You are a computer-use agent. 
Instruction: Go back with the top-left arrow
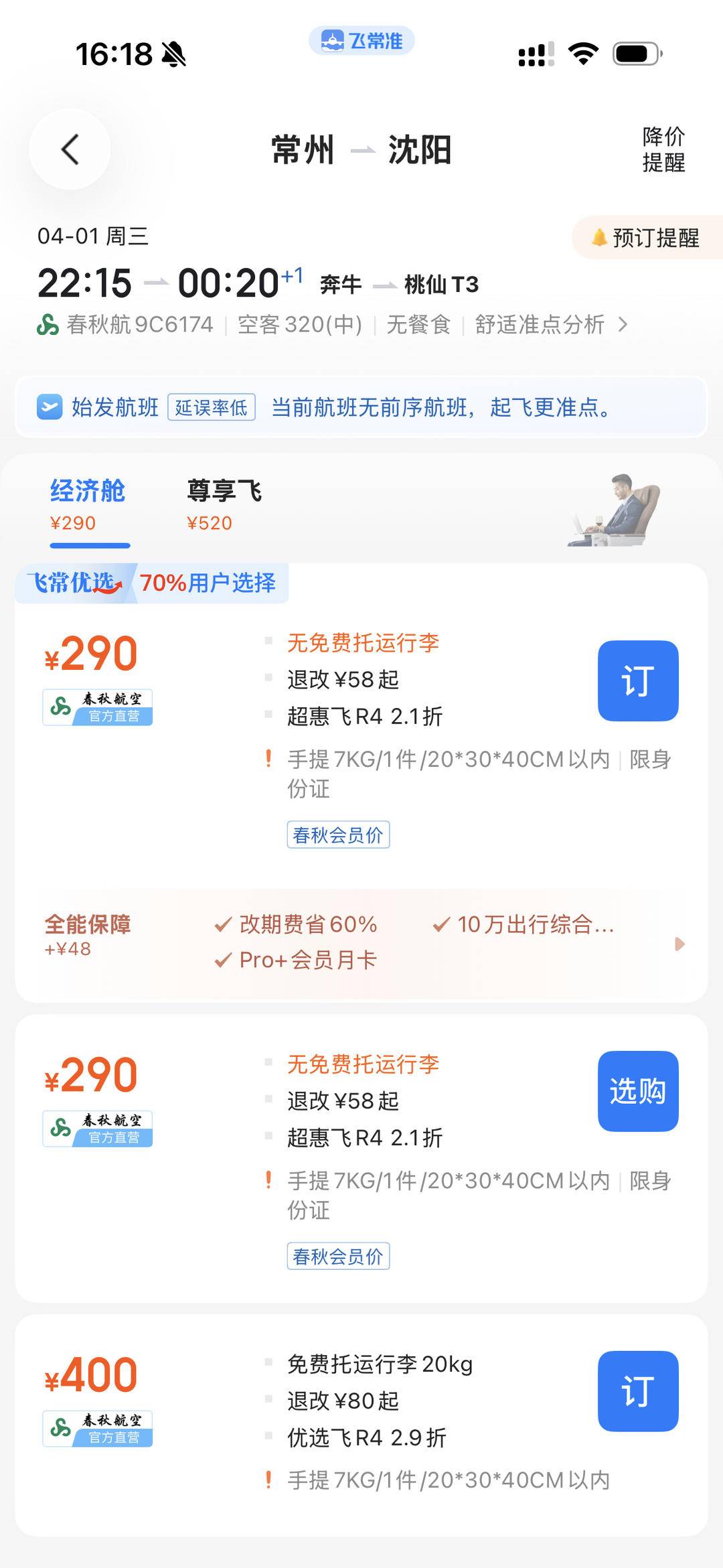coord(70,149)
